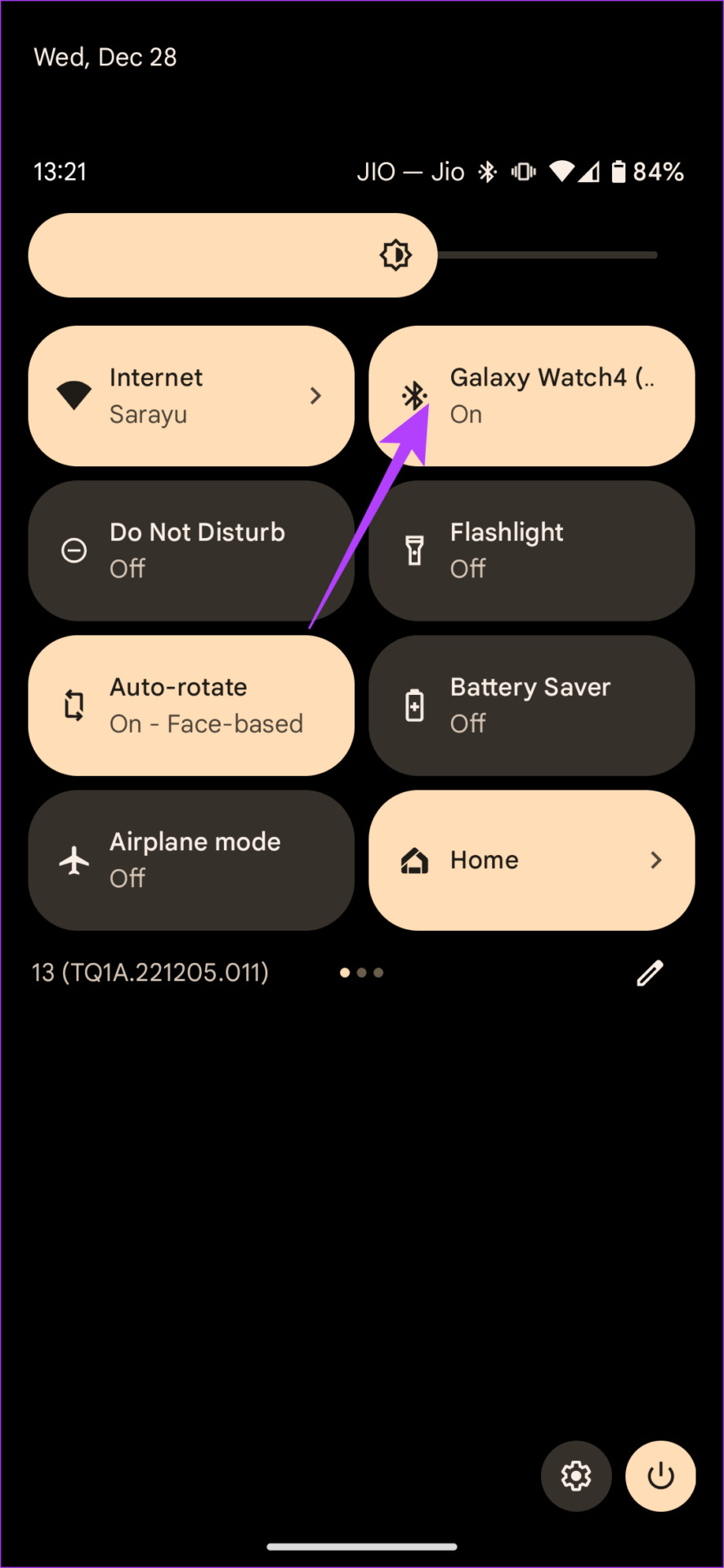724x1568 pixels.
Task: Open system settings gear
Action: (x=576, y=1476)
